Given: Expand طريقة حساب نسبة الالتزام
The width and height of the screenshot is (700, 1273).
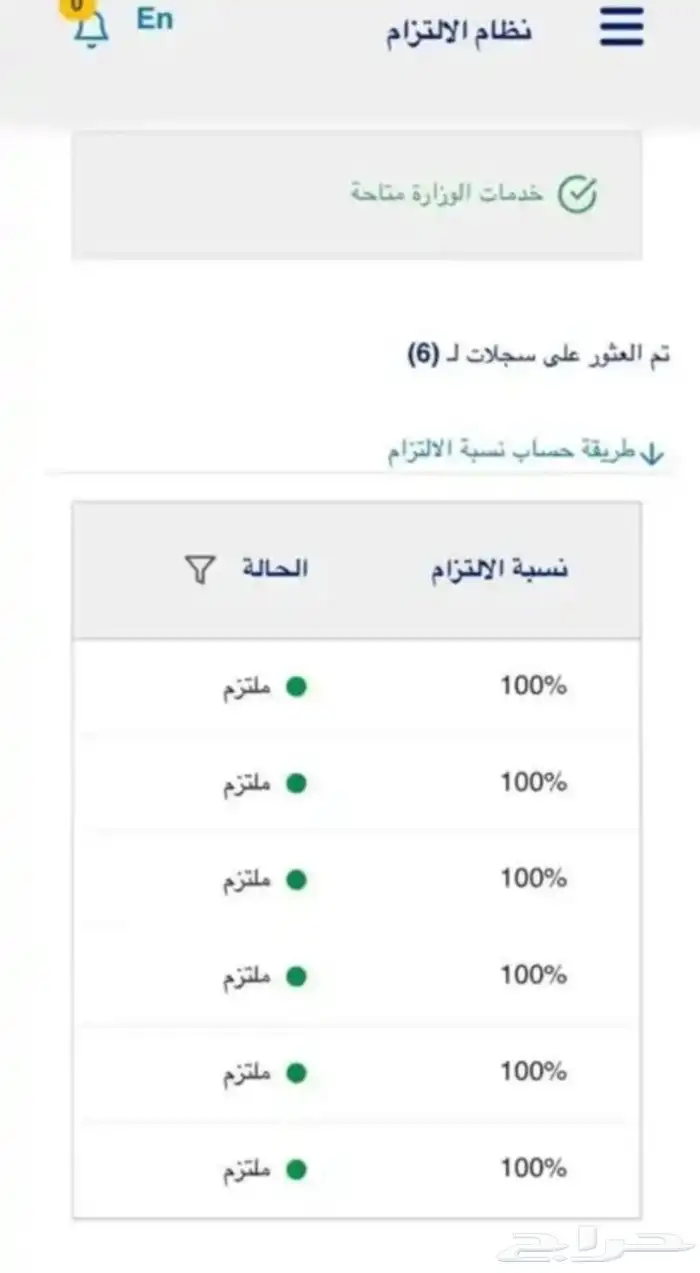Looking at the screenshot, I should 526,452.
